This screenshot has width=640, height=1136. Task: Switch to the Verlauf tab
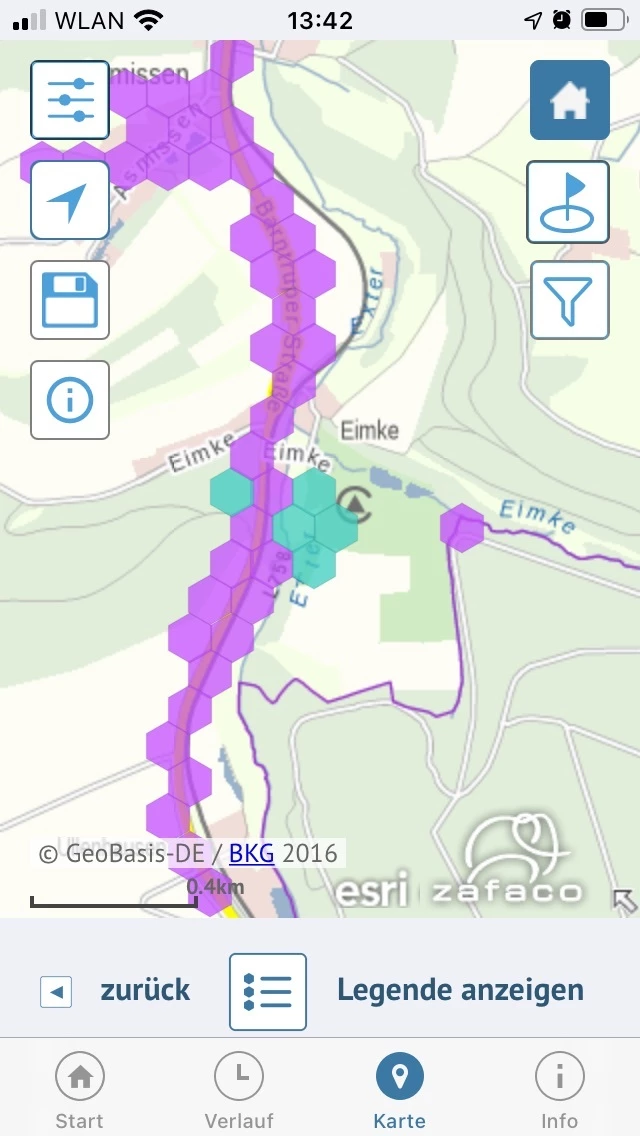pyautogui.click(x=239, y=1092)
